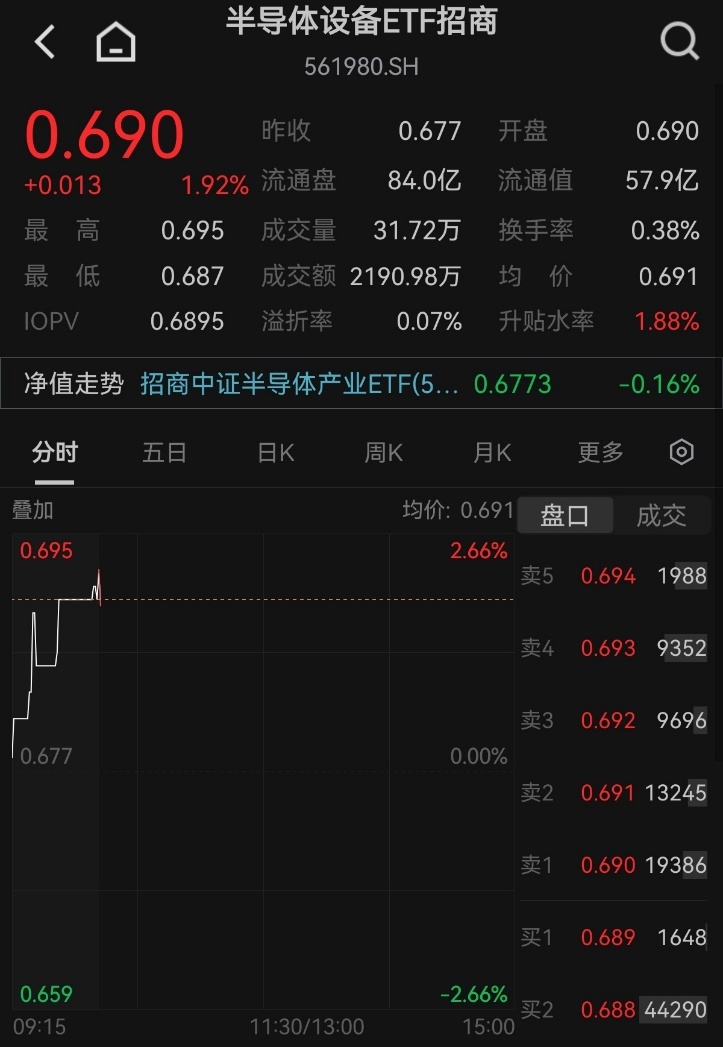
Task: Switch to the 盘口 order book tab
Action: tap(565, 515)
